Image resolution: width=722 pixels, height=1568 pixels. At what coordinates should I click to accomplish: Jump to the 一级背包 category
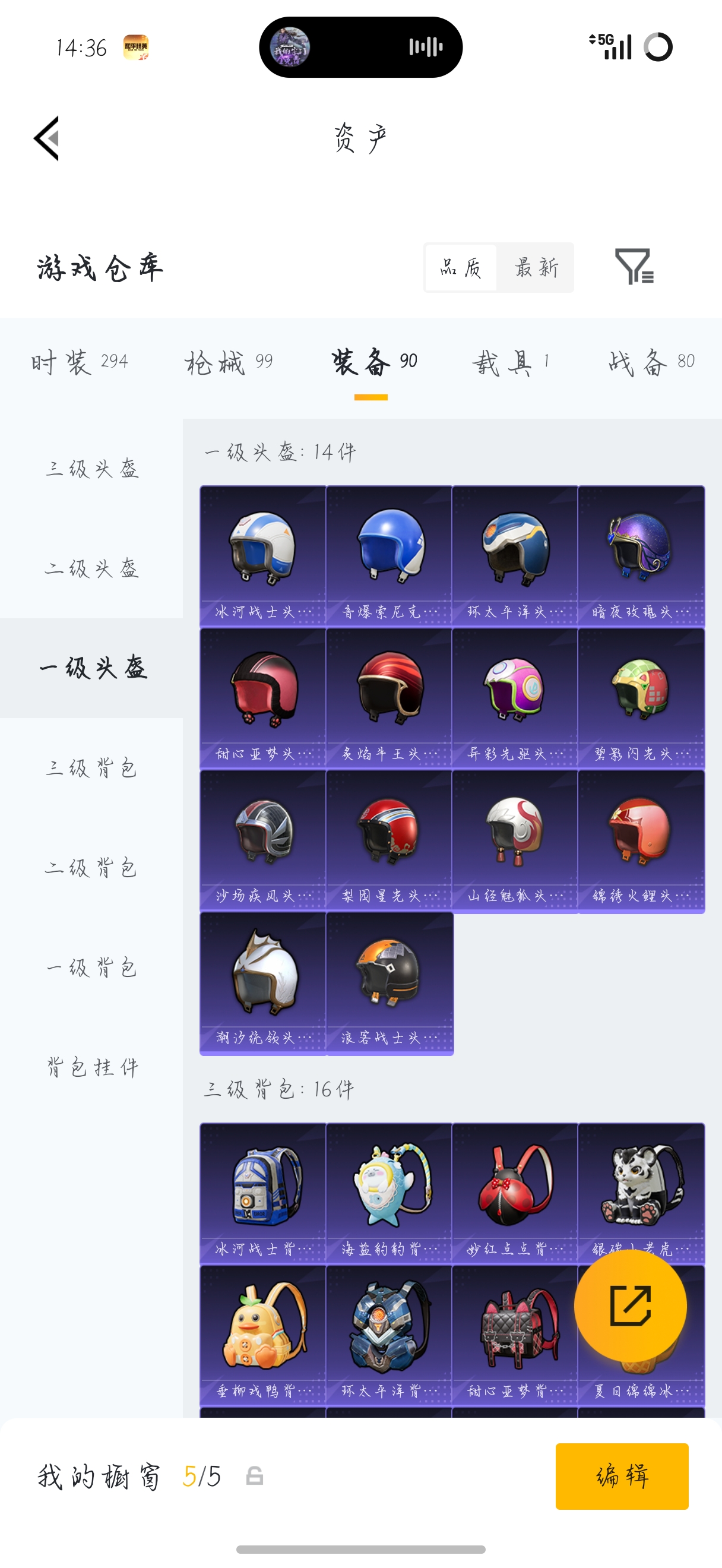point(92,967)
